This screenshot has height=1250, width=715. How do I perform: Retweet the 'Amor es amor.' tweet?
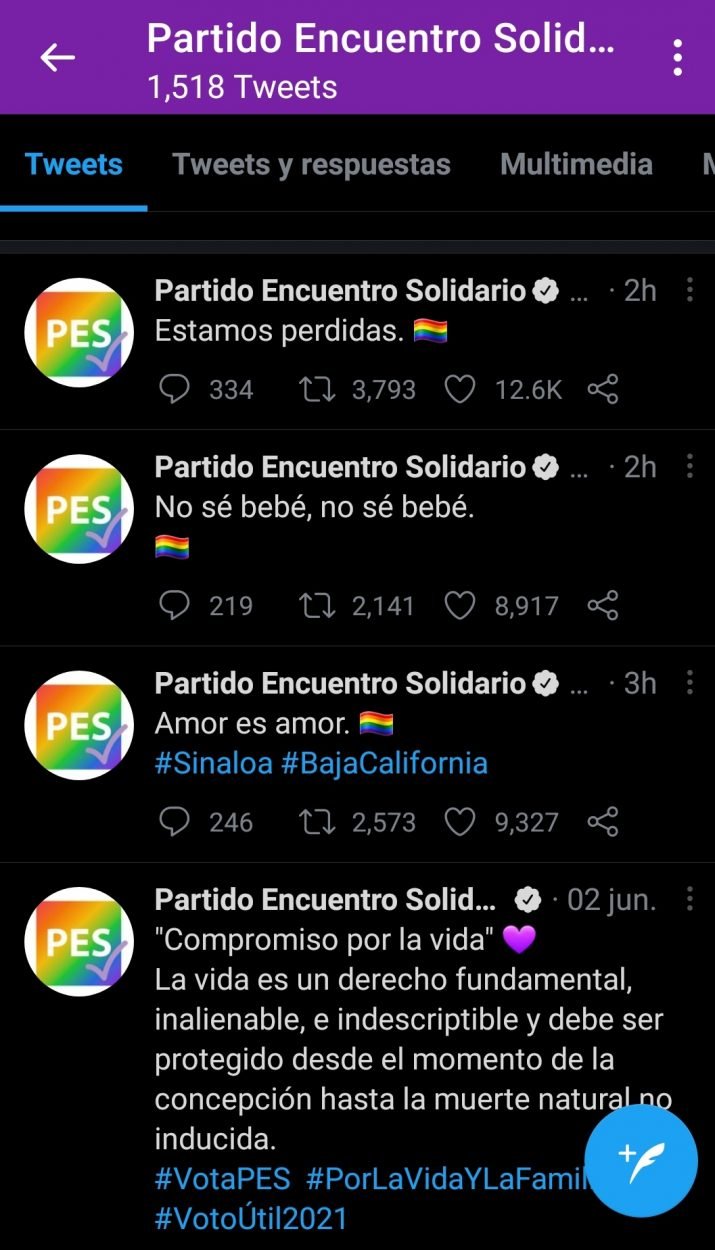pos(317,822)
